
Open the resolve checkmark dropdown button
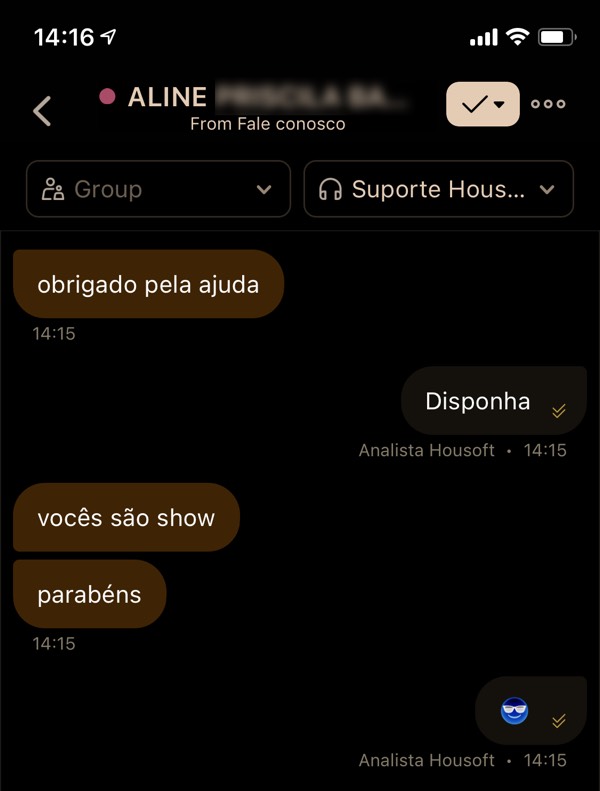[x=483, y=104]
